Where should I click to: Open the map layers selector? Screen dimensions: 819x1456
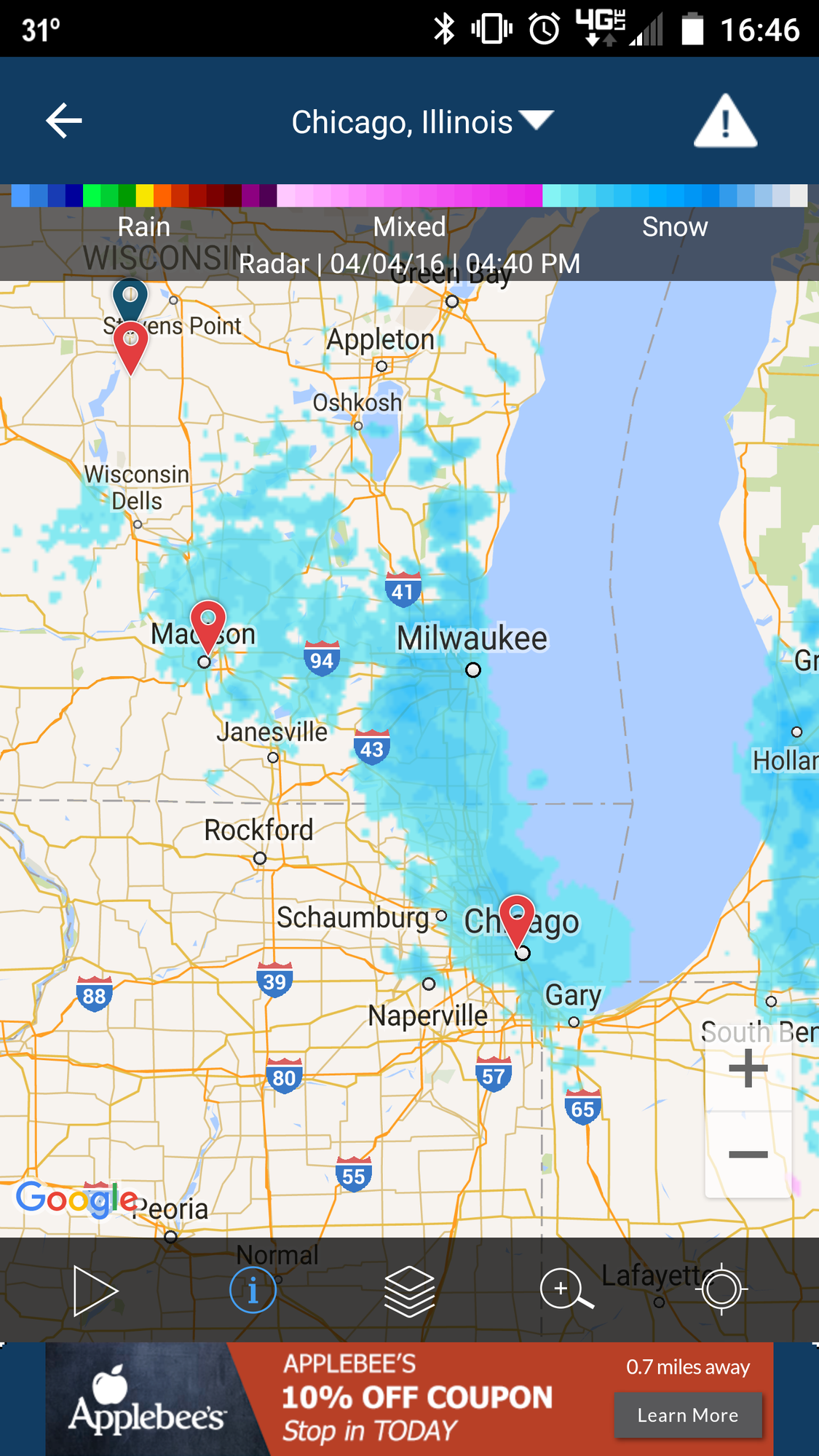[x=409, y=1291]
